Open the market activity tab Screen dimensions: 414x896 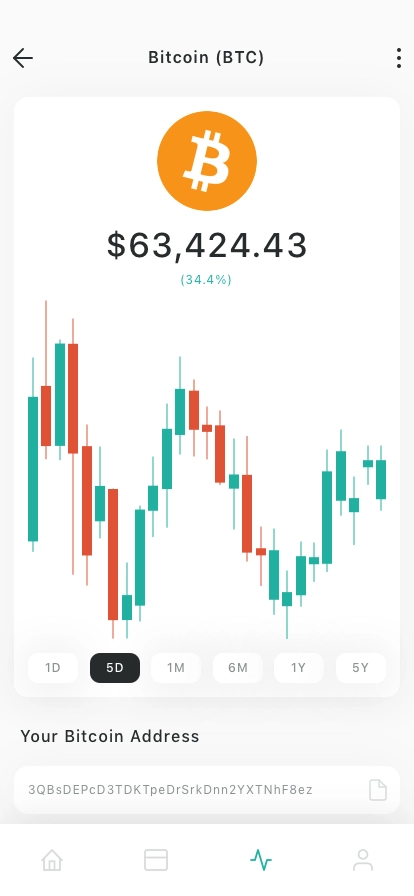coord(261,859)
